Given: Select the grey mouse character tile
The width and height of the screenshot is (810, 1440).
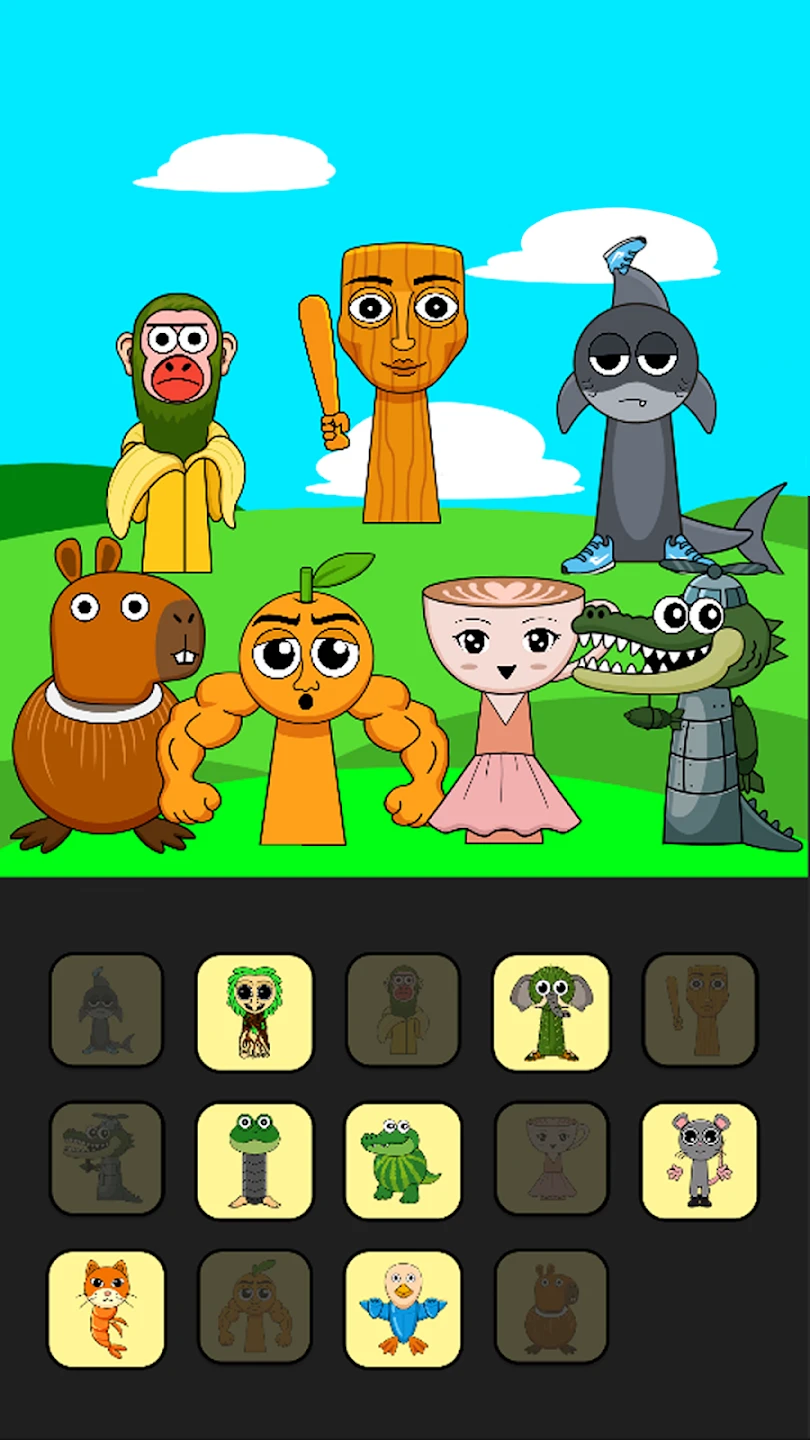Looking at the screenshot, I should click(x=699, y=1160).
